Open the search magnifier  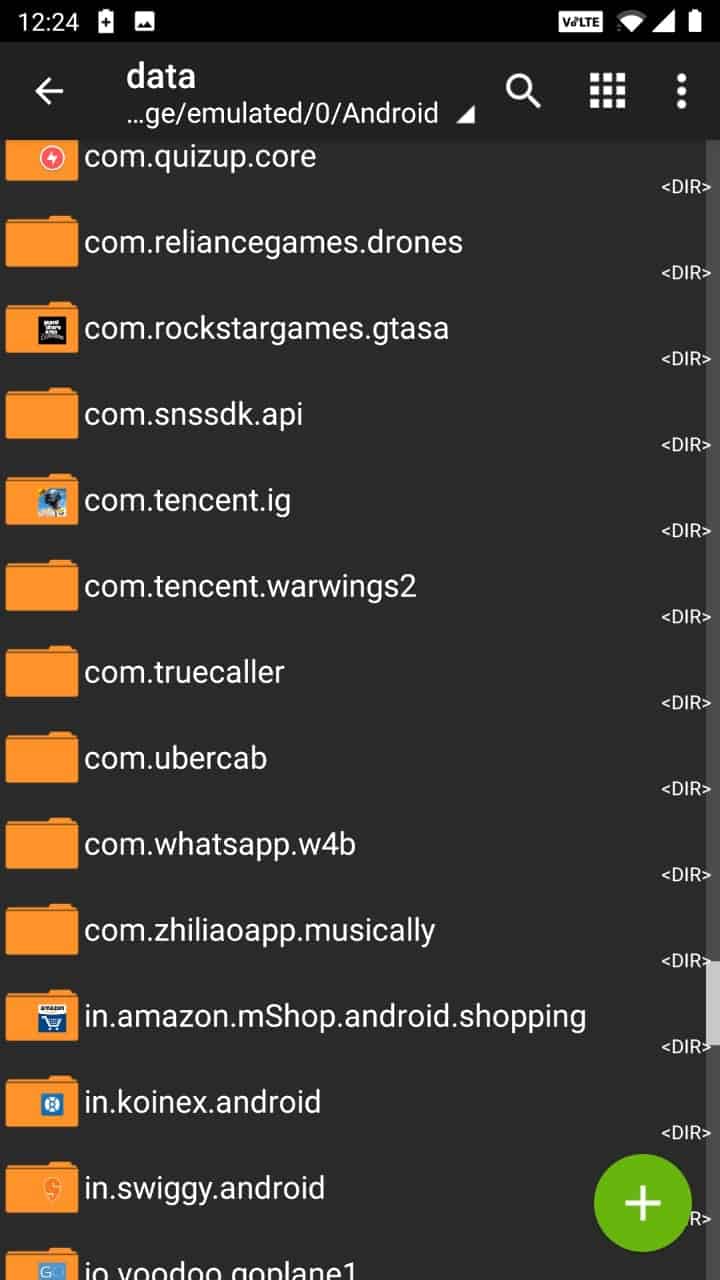click(523, 91)
